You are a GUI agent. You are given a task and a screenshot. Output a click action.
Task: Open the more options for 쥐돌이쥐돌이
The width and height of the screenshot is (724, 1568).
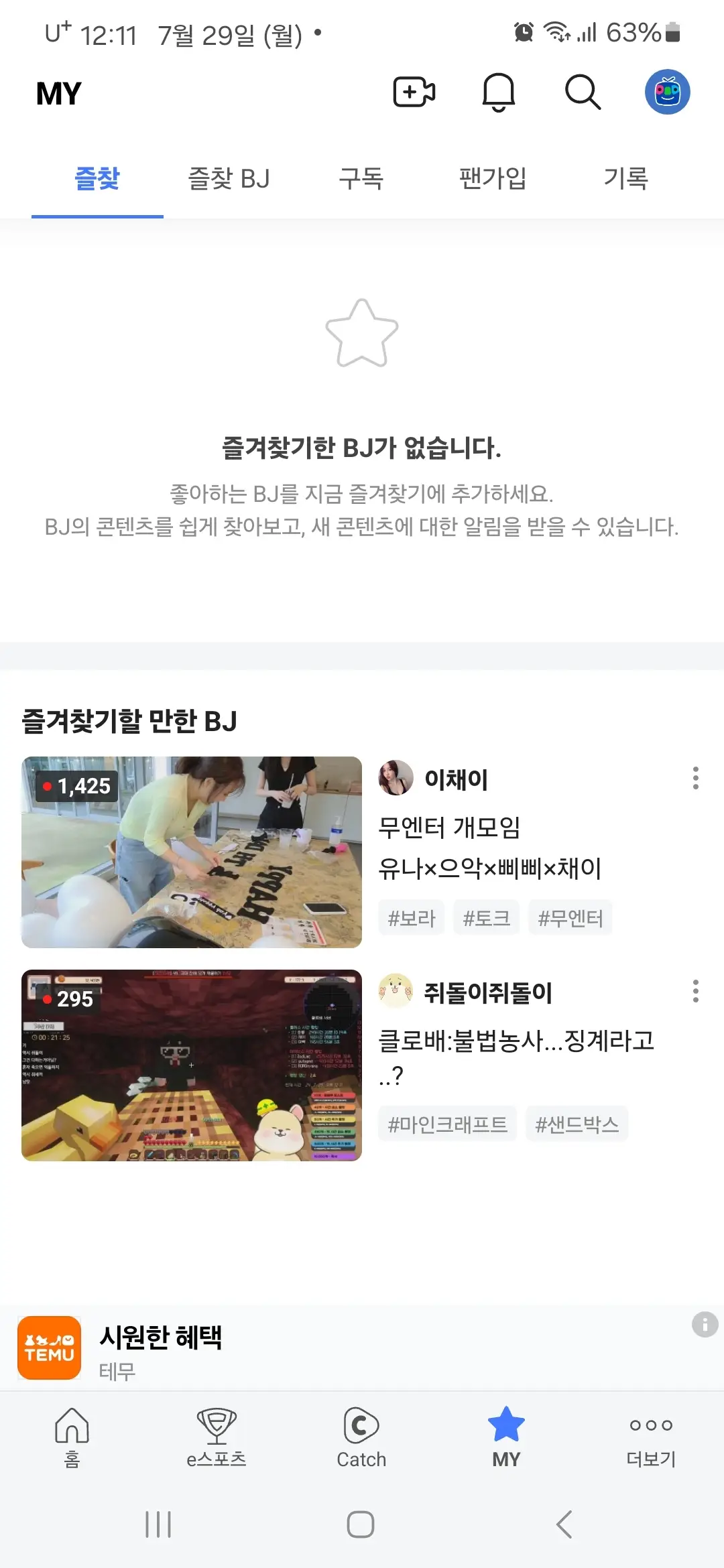(695, 991)
